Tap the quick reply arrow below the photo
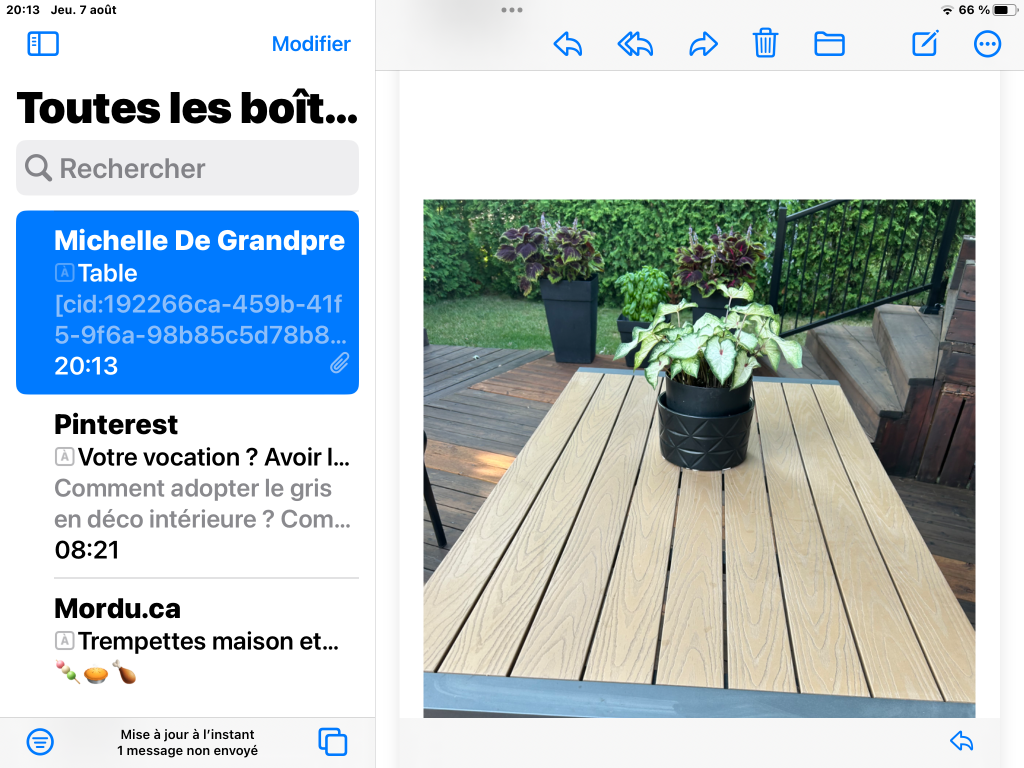The height and width of the screenshot is (768, 1024). 961,741
